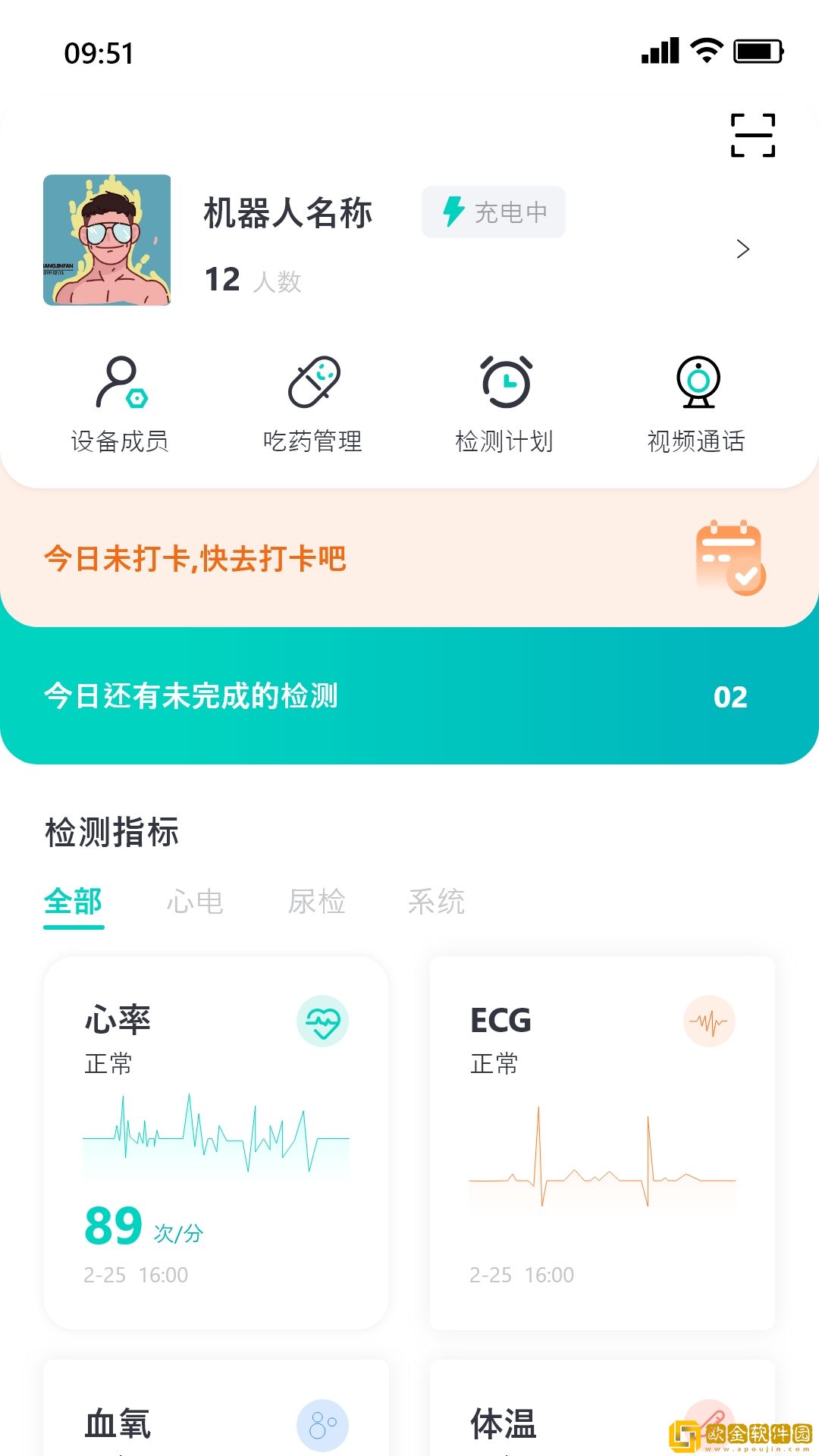Select the 尿检 tab under 检测指标
The width and height of the screenshot is (819, 1456).
click(x=317, y=902)
